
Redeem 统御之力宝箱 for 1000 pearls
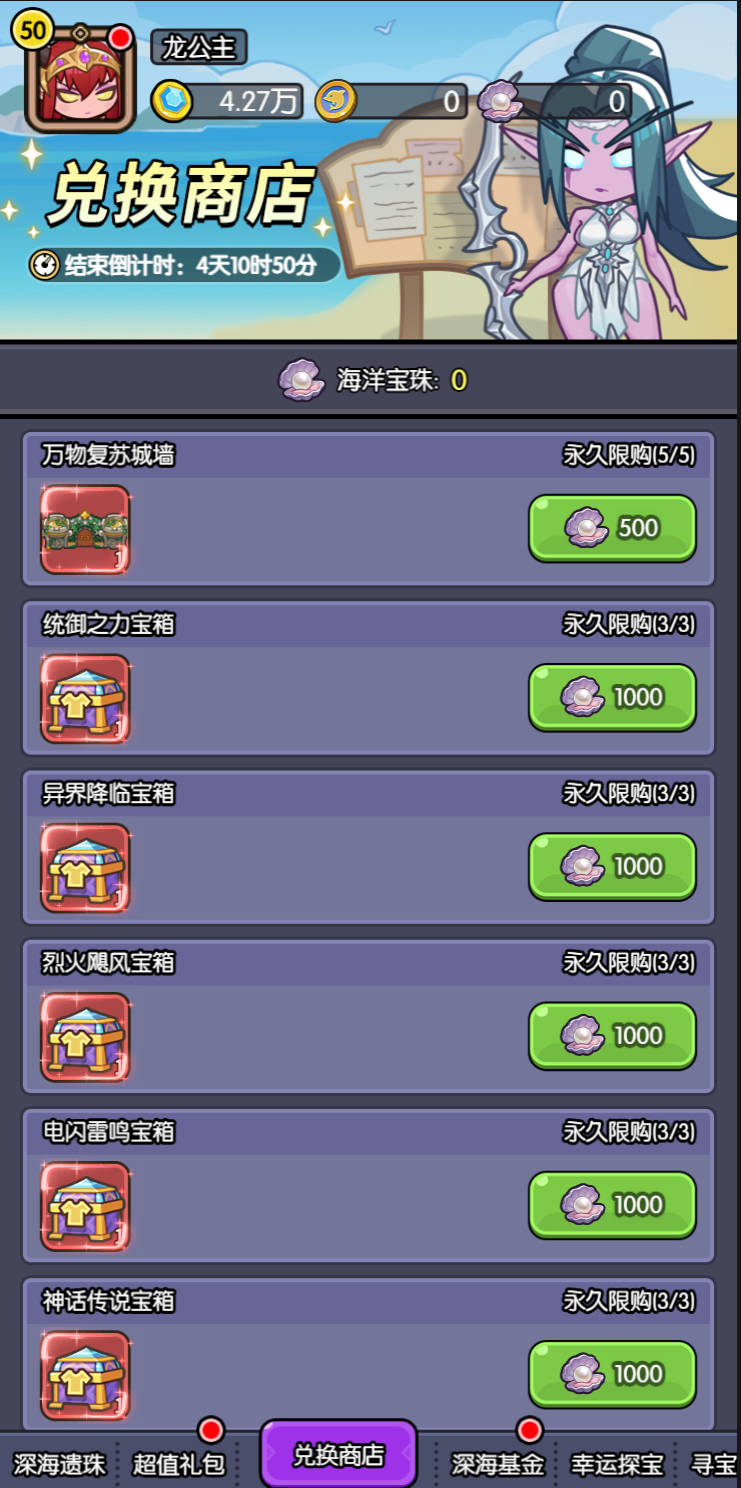click(x=612, y=696)
